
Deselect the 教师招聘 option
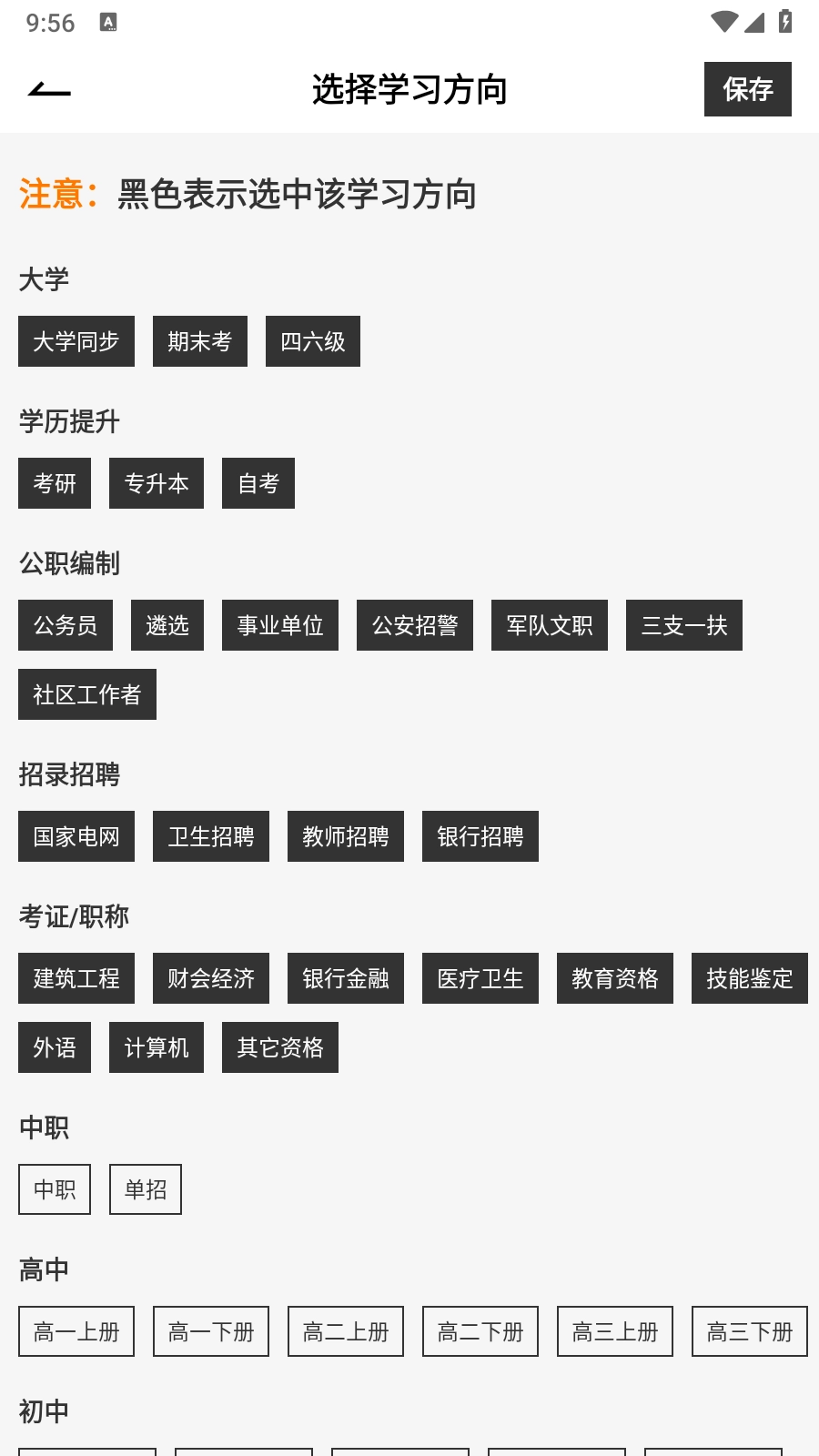pyautogui.click(x=346, y=836)
